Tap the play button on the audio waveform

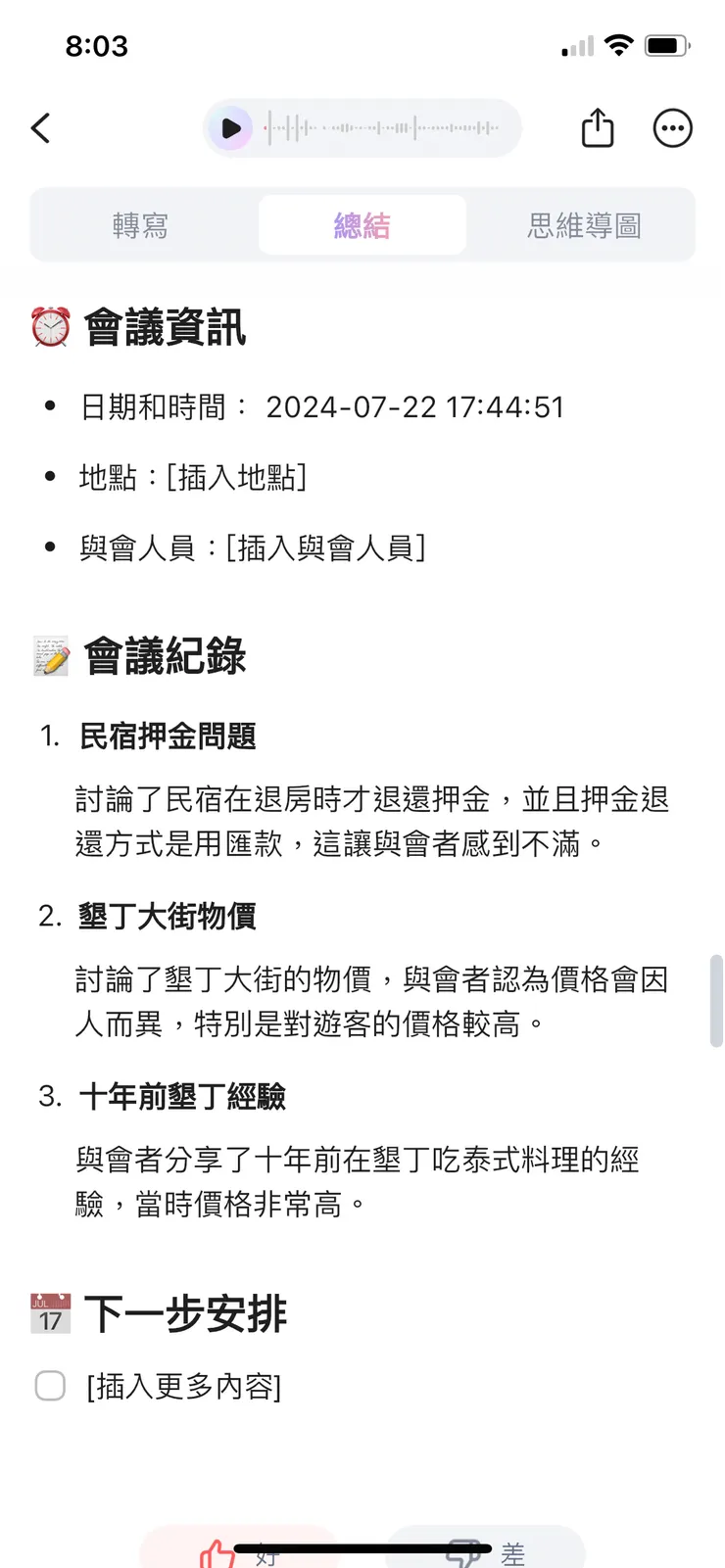[230, 127]
